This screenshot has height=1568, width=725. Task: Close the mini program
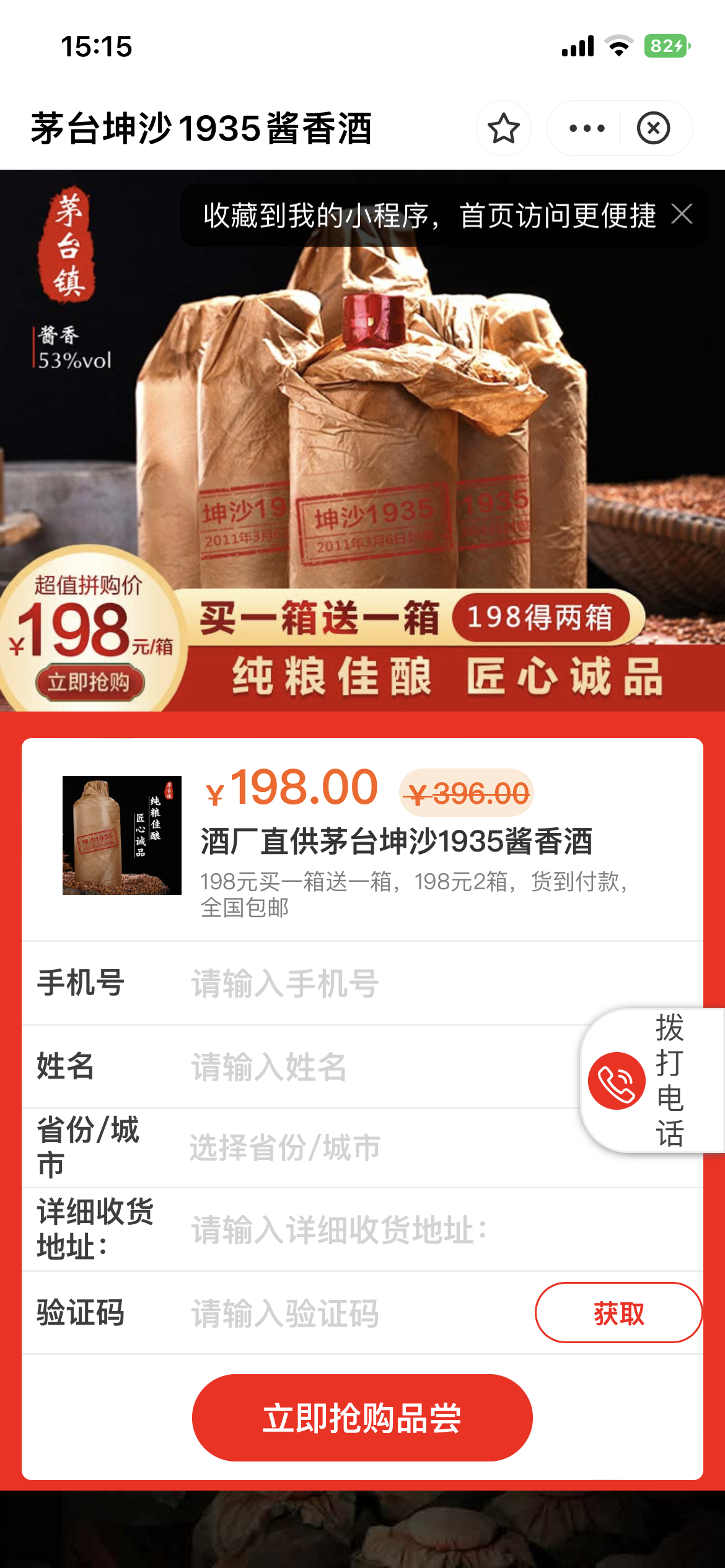coord(653,128)
